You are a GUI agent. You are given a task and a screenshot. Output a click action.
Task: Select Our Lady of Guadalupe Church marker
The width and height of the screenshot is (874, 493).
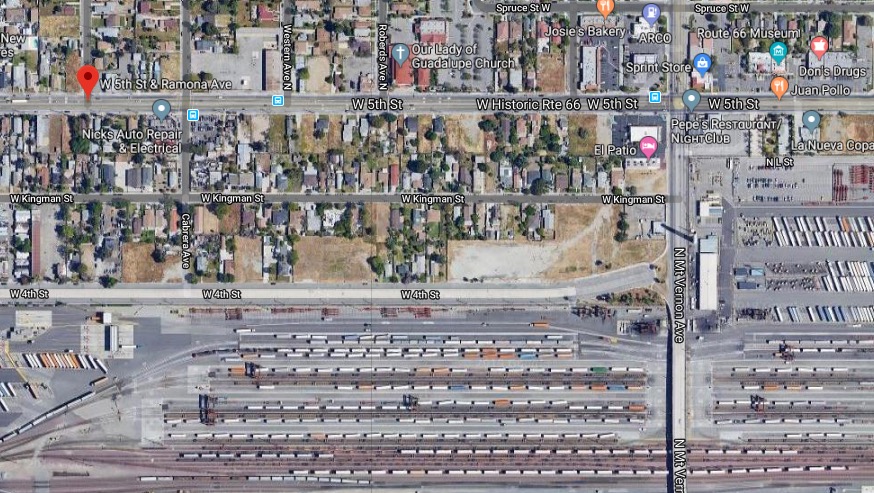[400, 51]
